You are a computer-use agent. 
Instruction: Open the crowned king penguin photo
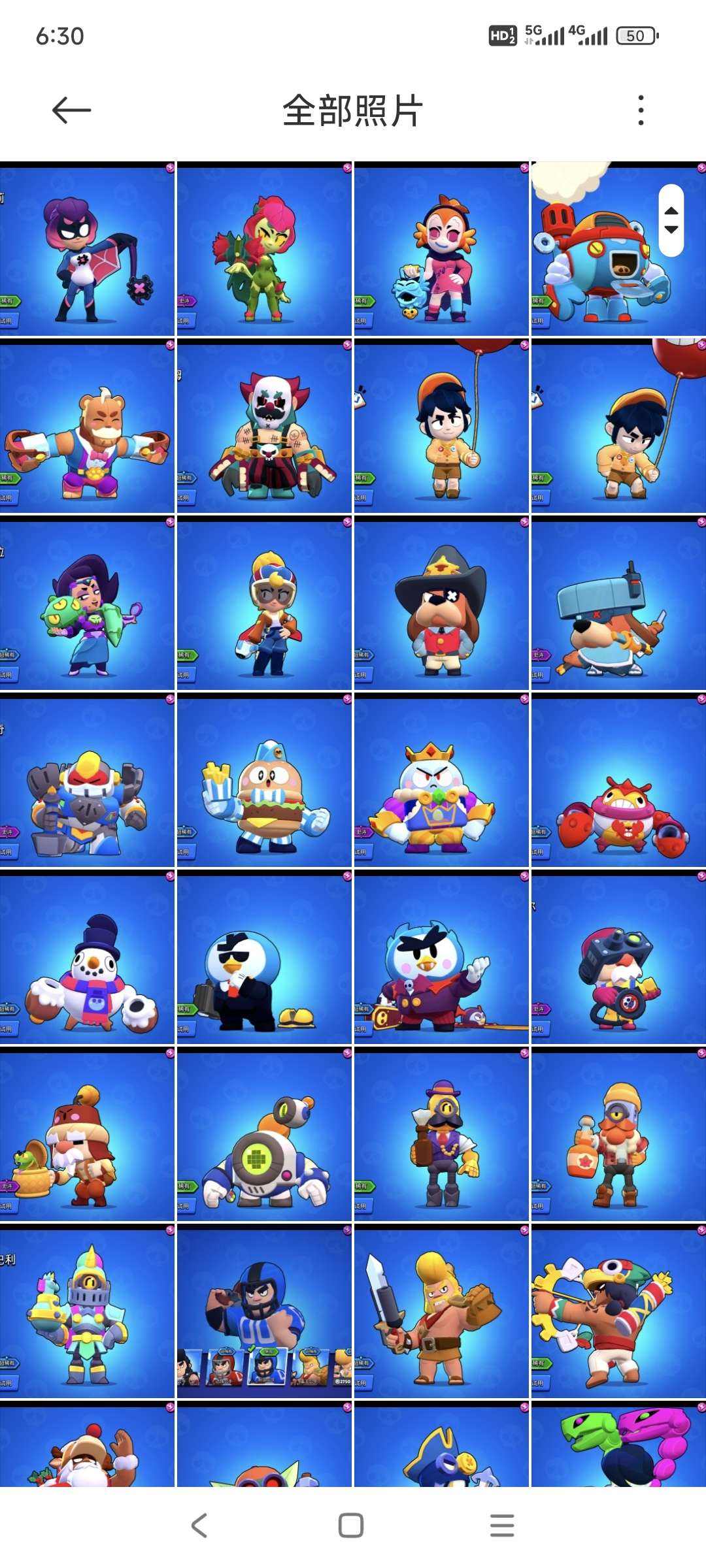(441, 781)
